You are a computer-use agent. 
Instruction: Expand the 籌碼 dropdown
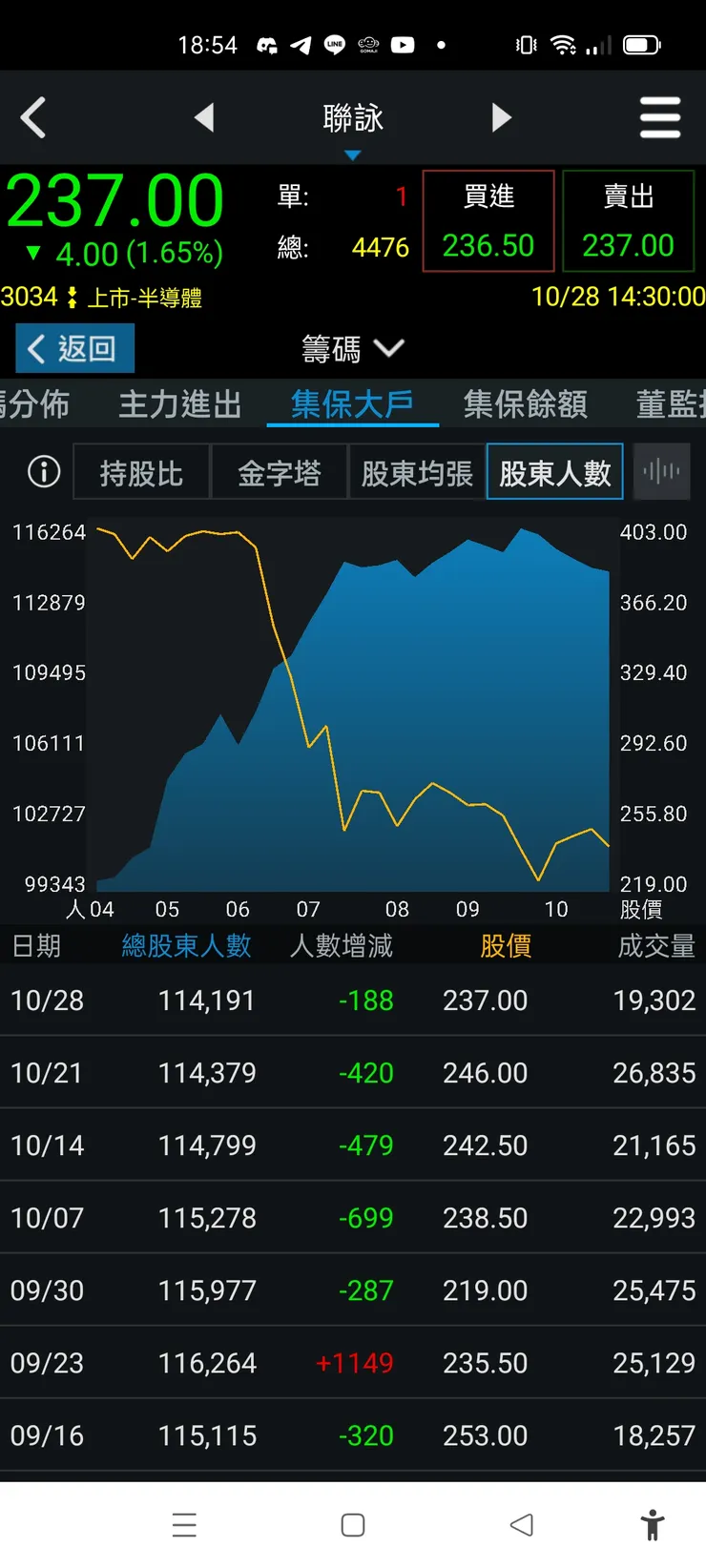pos(351,349)
